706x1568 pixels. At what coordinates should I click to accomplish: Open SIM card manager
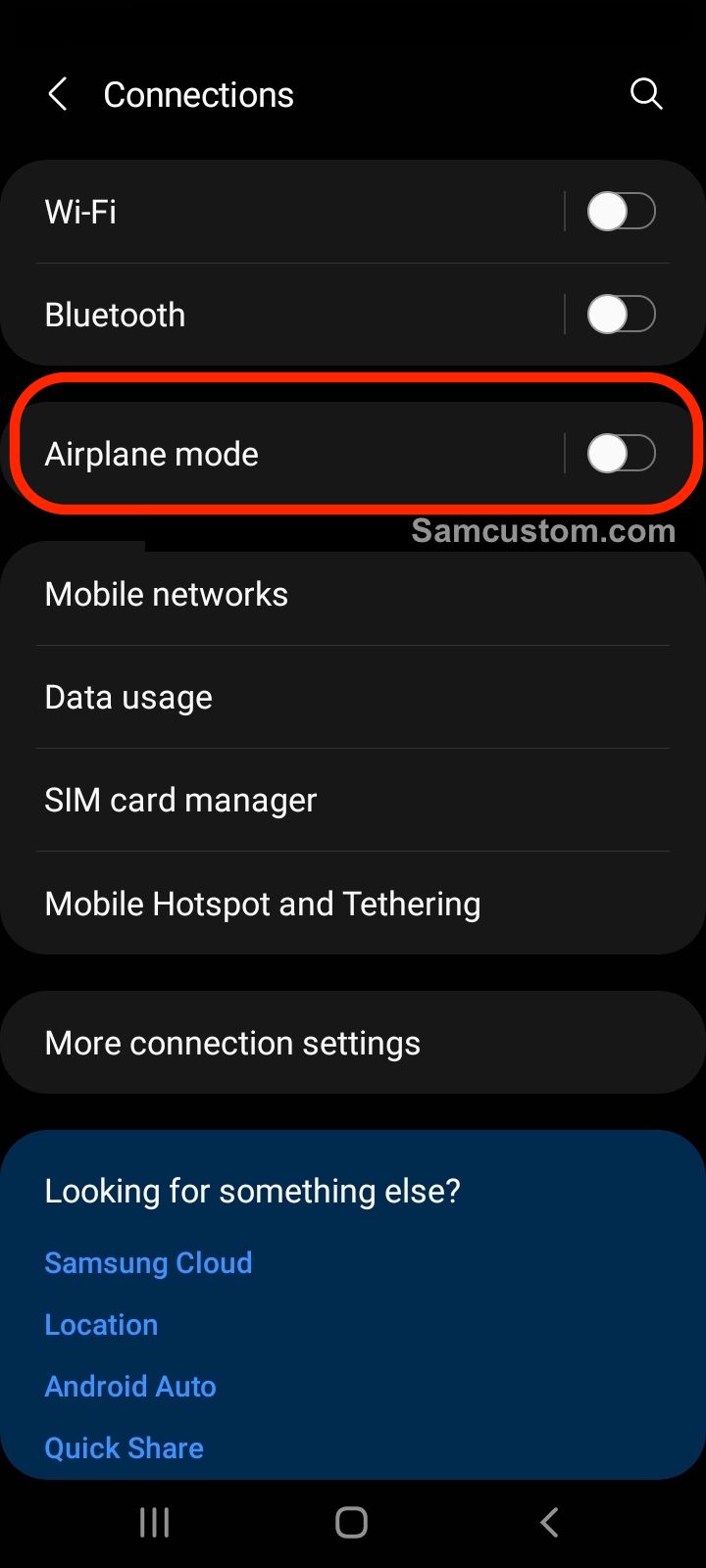353,800
